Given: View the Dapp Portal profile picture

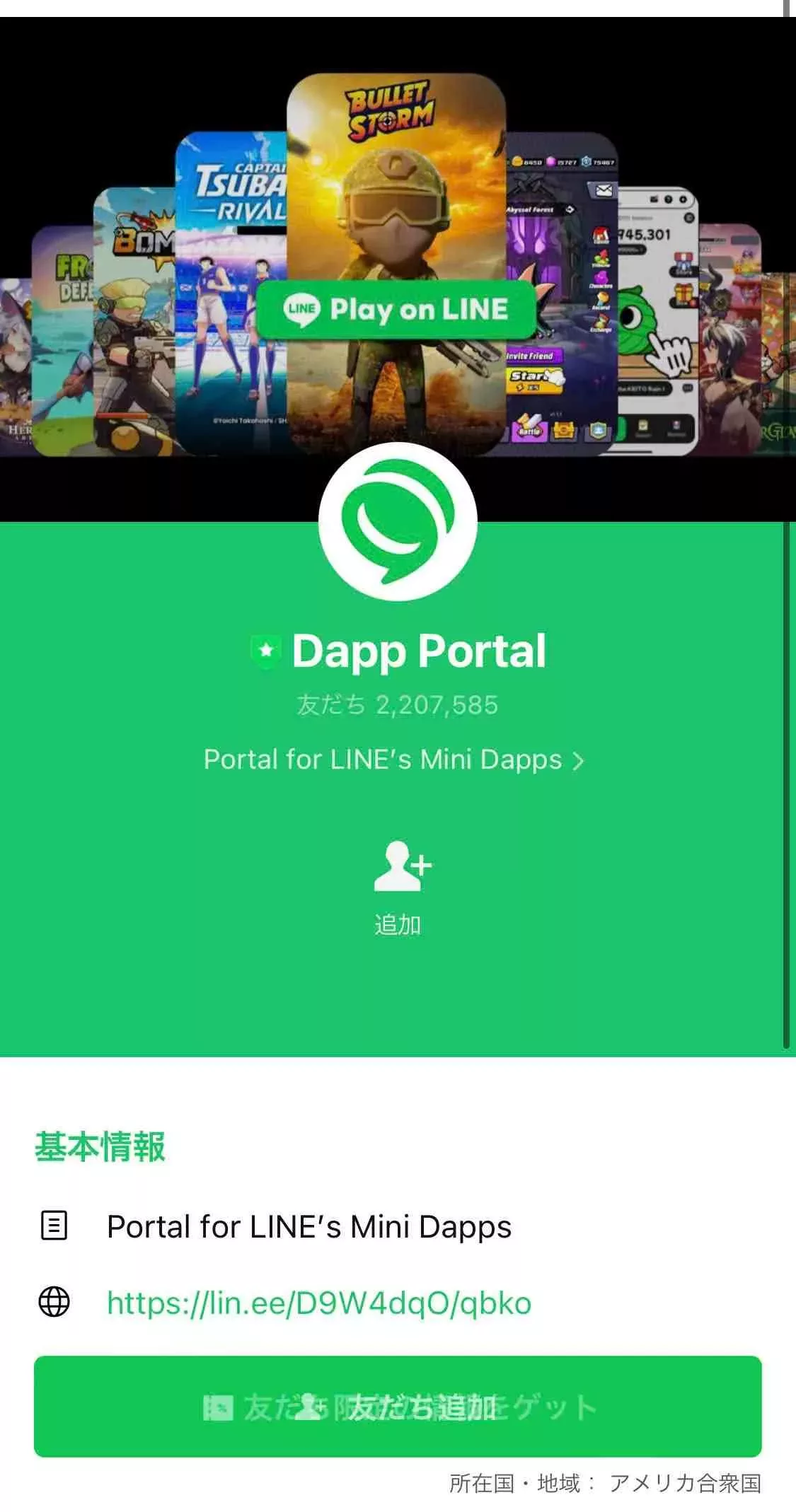Looking at the screenshot, I should 398,522.
